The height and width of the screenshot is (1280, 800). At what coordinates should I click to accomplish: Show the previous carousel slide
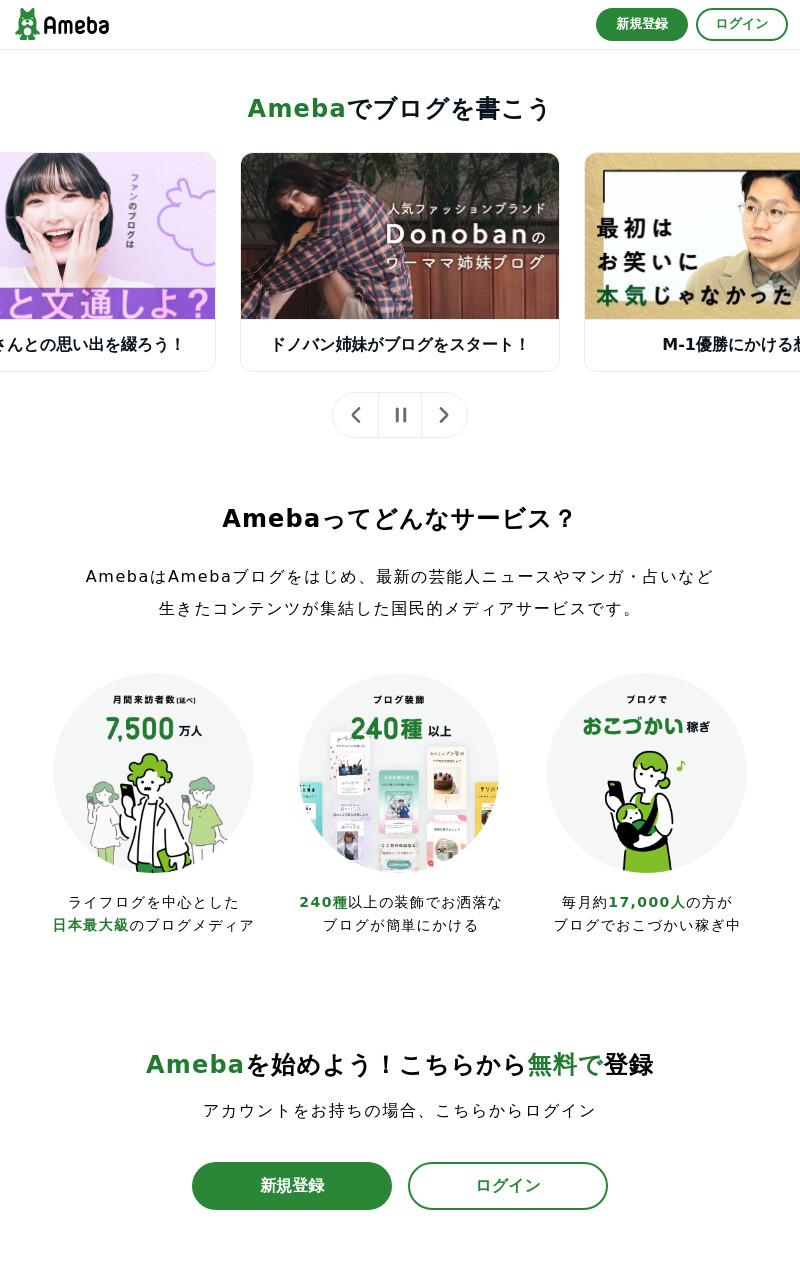(356, 415)
